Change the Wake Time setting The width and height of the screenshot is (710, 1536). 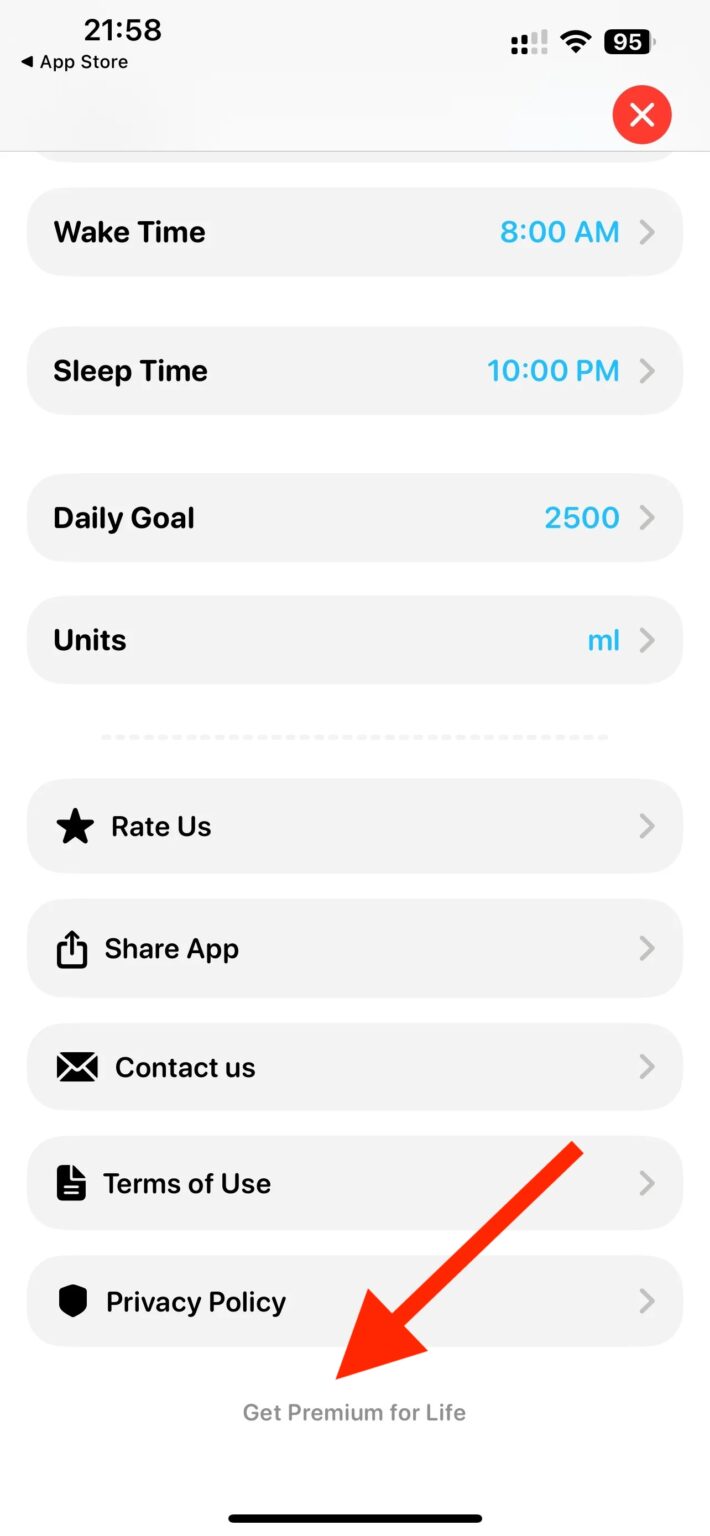(x=354, y=232)
